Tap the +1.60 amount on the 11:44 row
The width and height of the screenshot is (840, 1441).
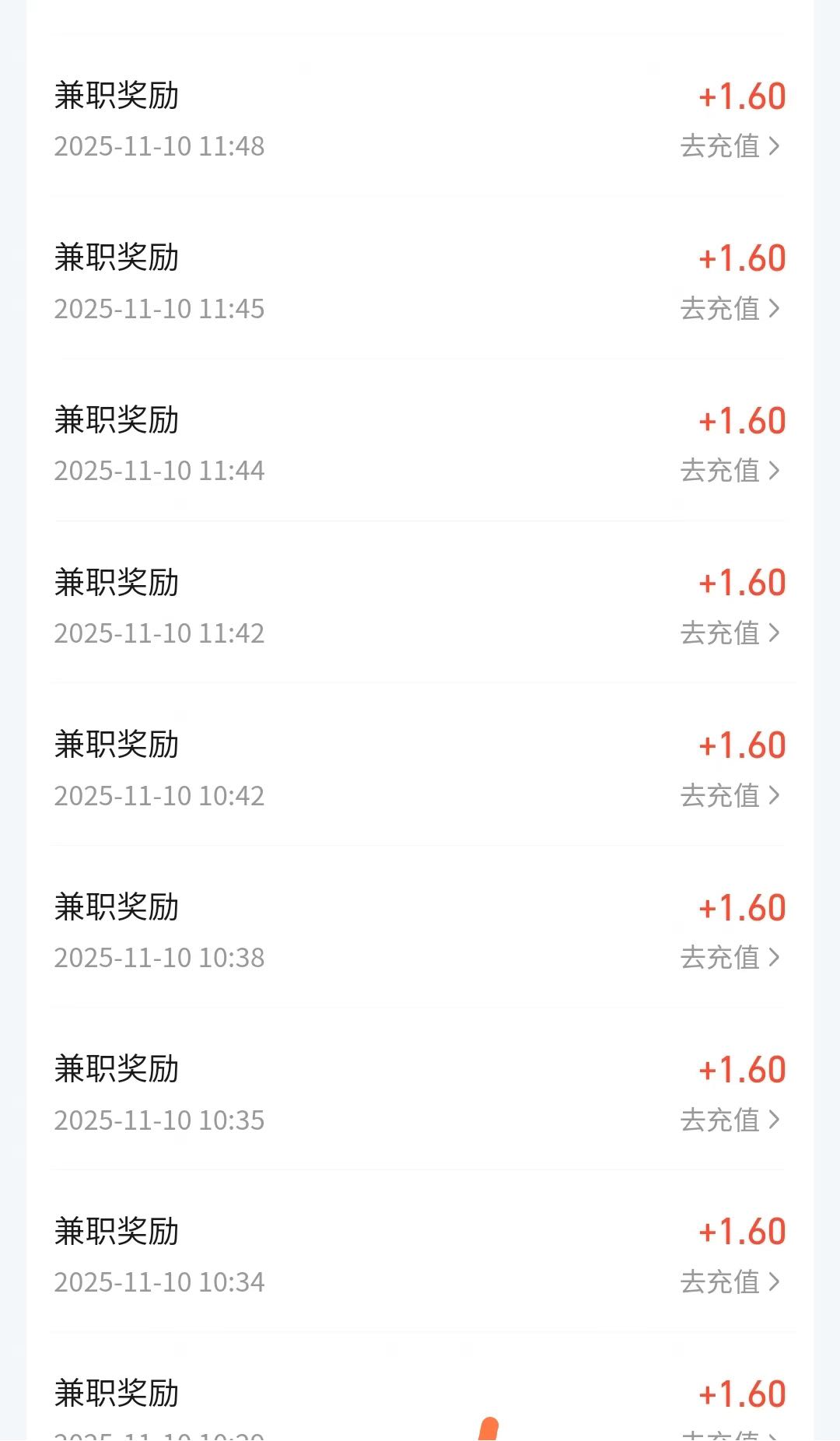[741, 419]
